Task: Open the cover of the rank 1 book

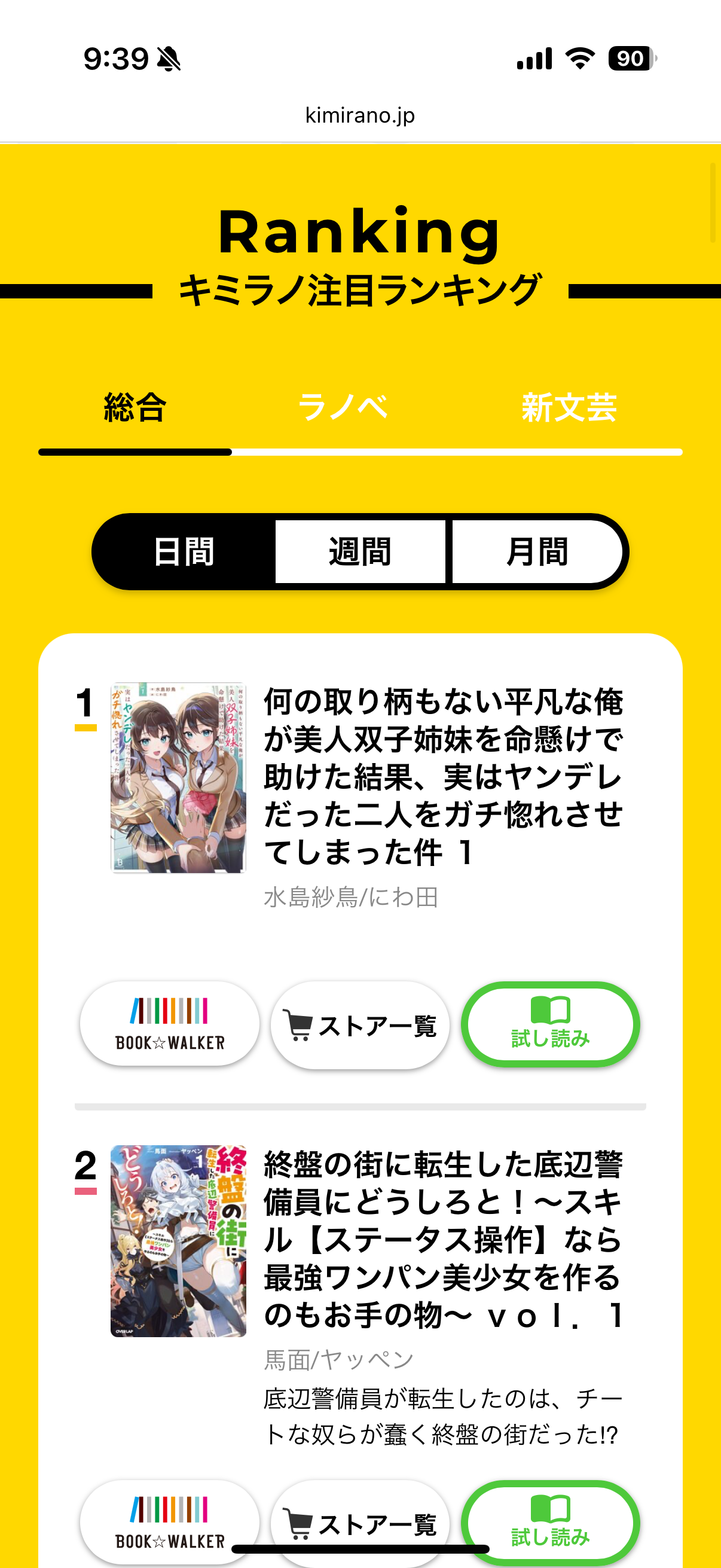Action: (178, 777)
